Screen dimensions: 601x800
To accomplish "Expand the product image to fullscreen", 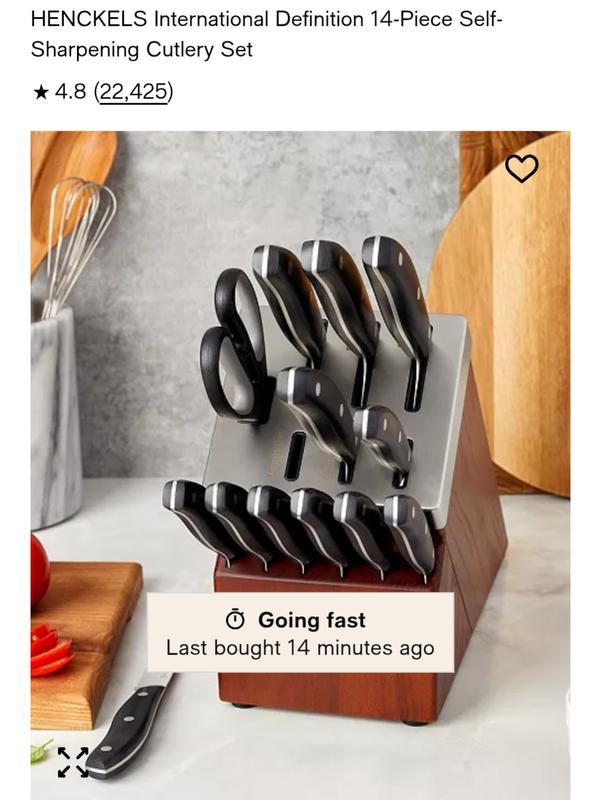I will click(x=72, y=762).
